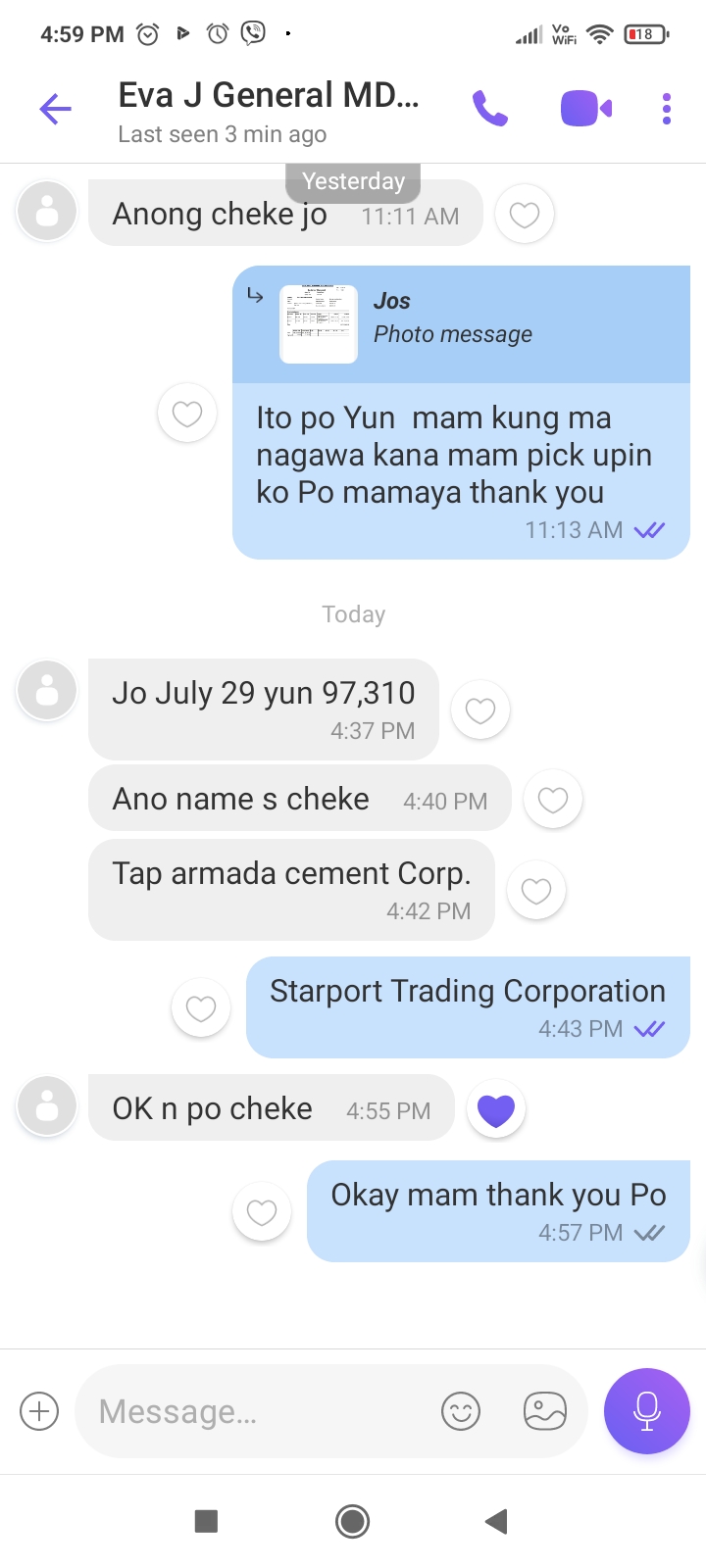This screenshot has width=706, height=1568.
Task: Focus the Message text field
Action: click(x=255, y=1412)
